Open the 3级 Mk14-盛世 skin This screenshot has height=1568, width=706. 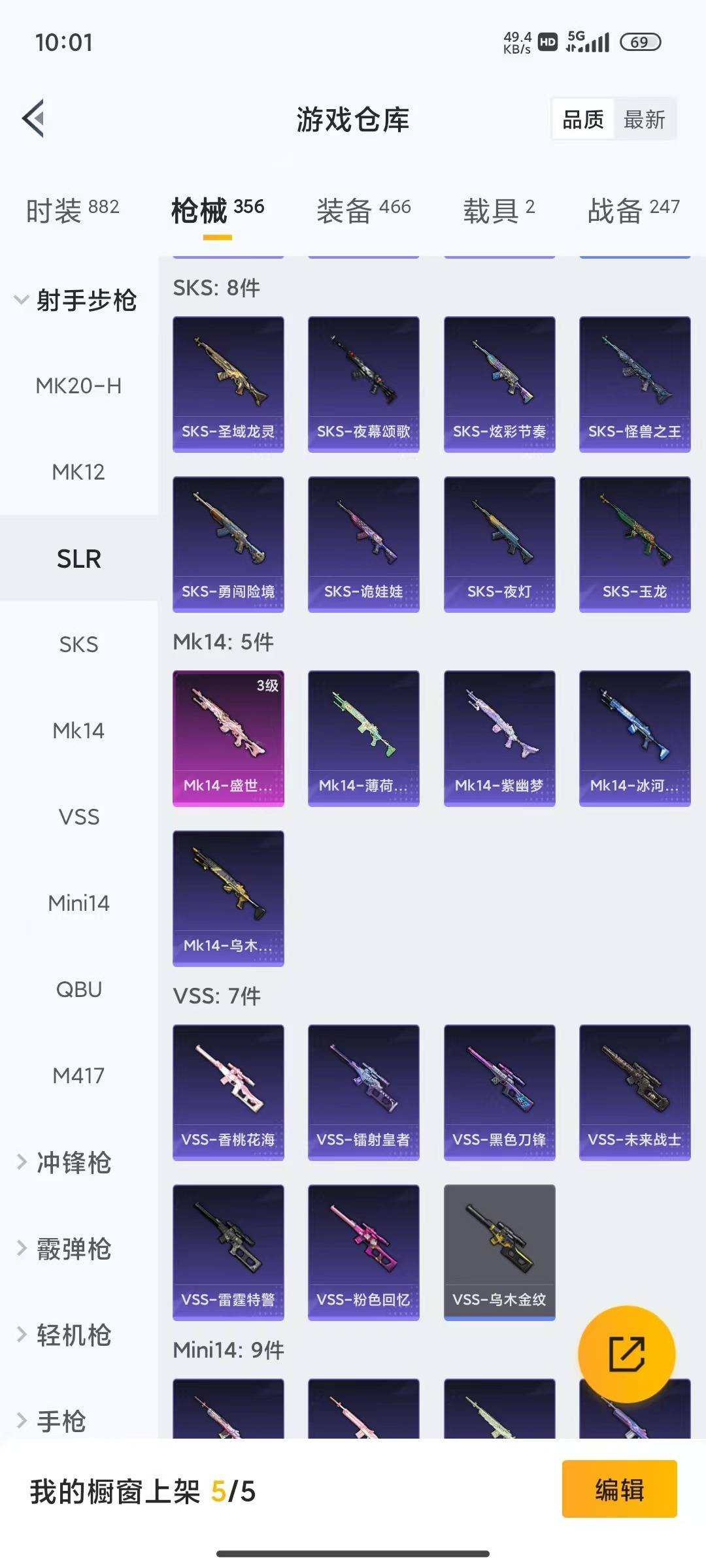click(228, 738)
